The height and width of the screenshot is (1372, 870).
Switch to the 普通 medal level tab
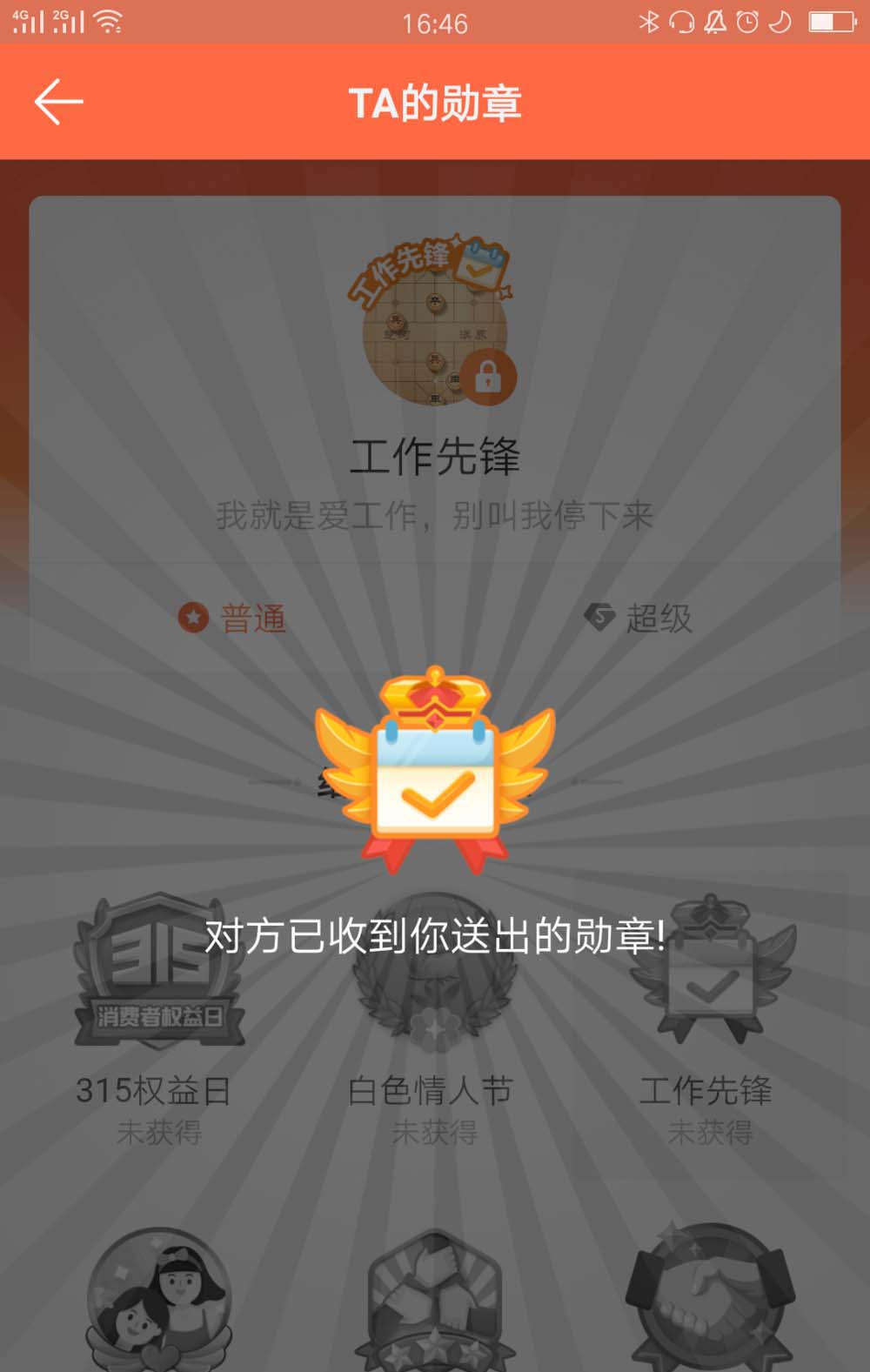232,619
